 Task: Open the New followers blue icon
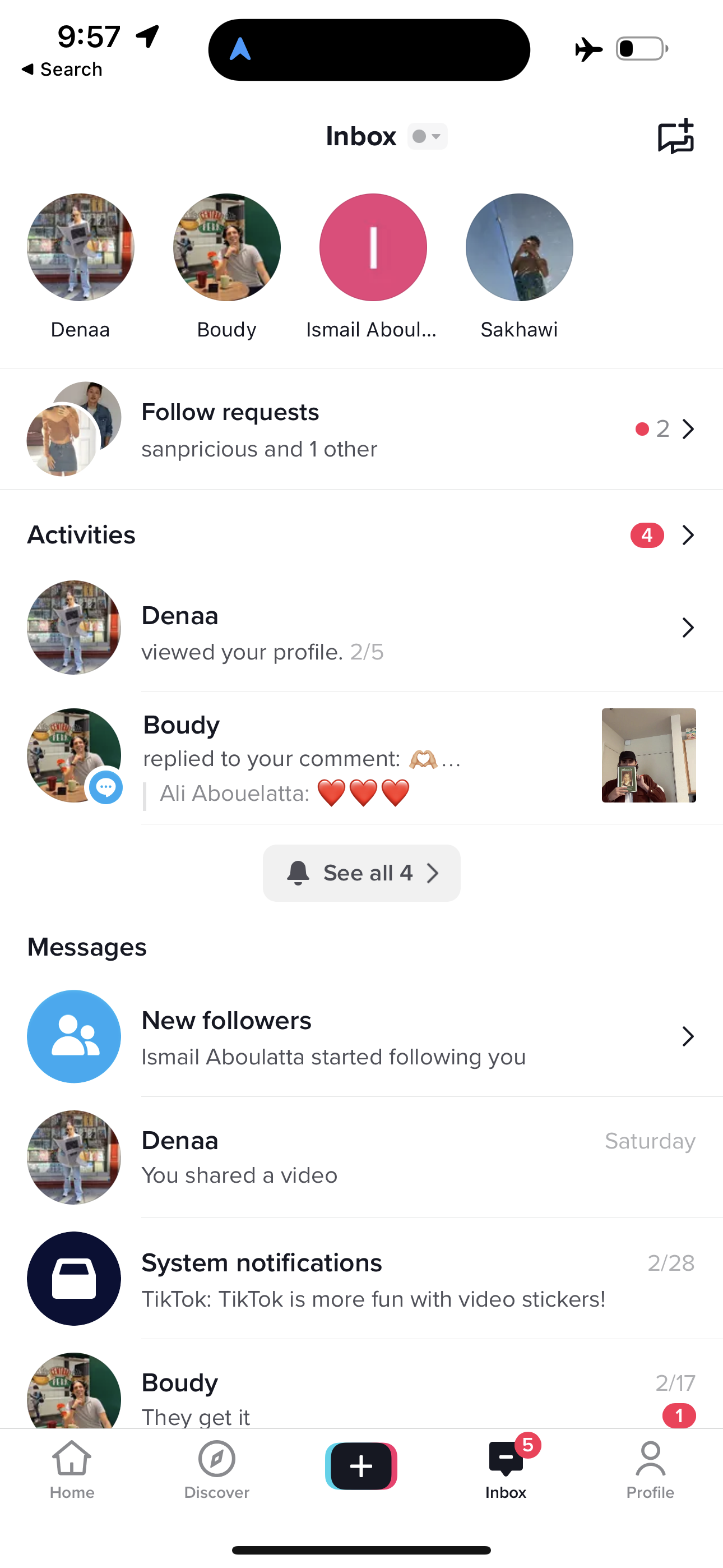pos(73,1036)
